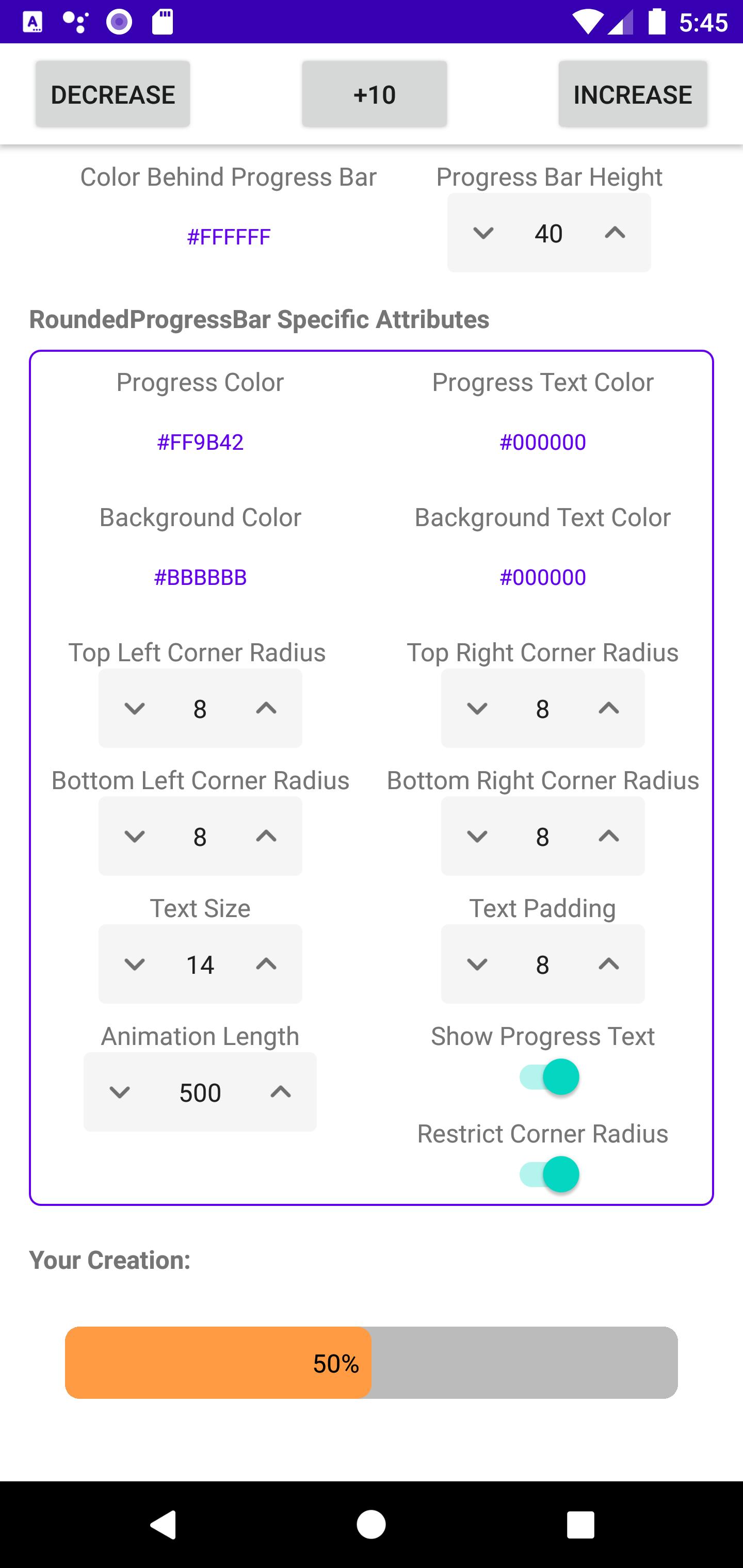
Task: Disable Show Progress Text switch
Action: (548, 1077)
